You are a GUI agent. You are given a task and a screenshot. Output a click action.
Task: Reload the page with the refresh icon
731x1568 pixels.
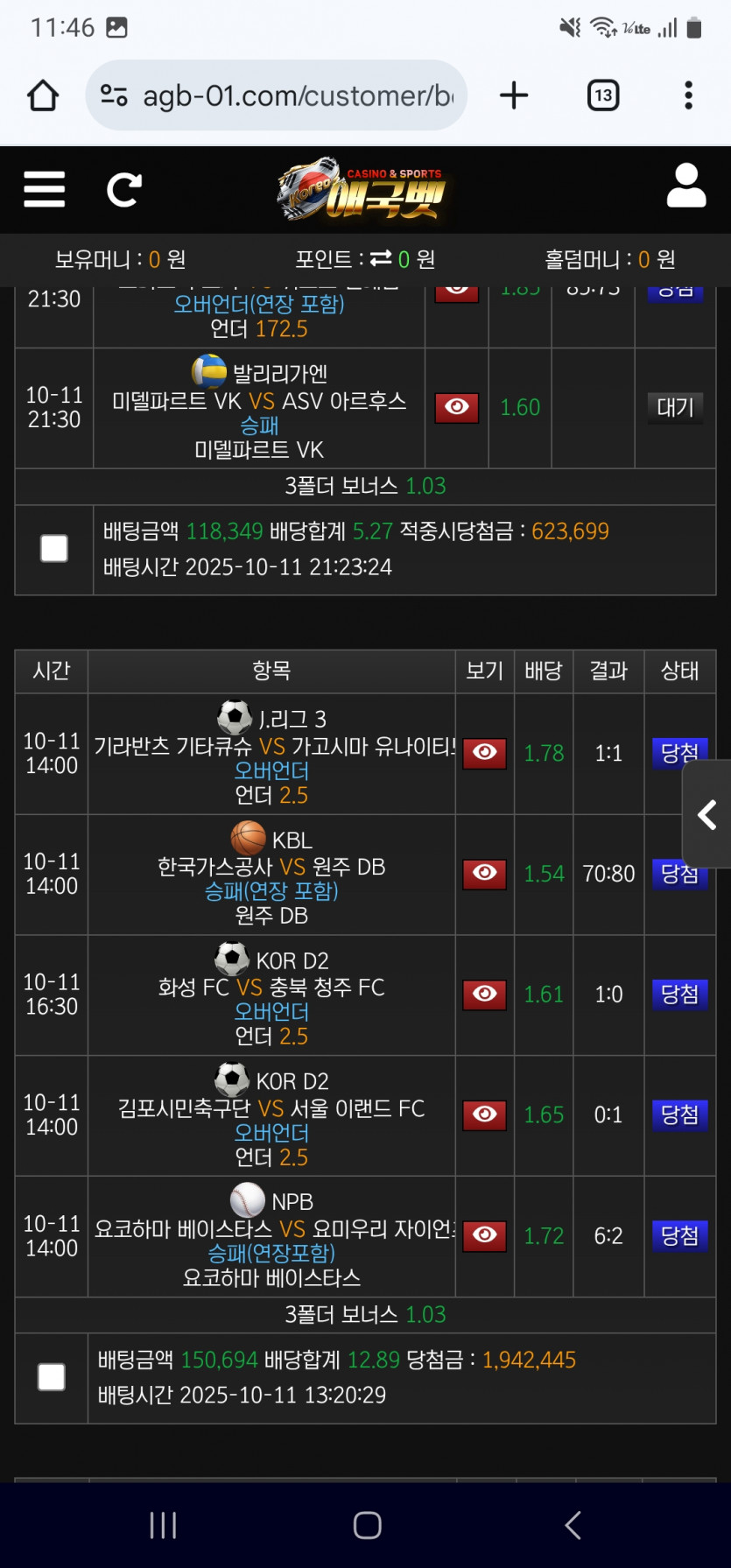click(123, 189)
